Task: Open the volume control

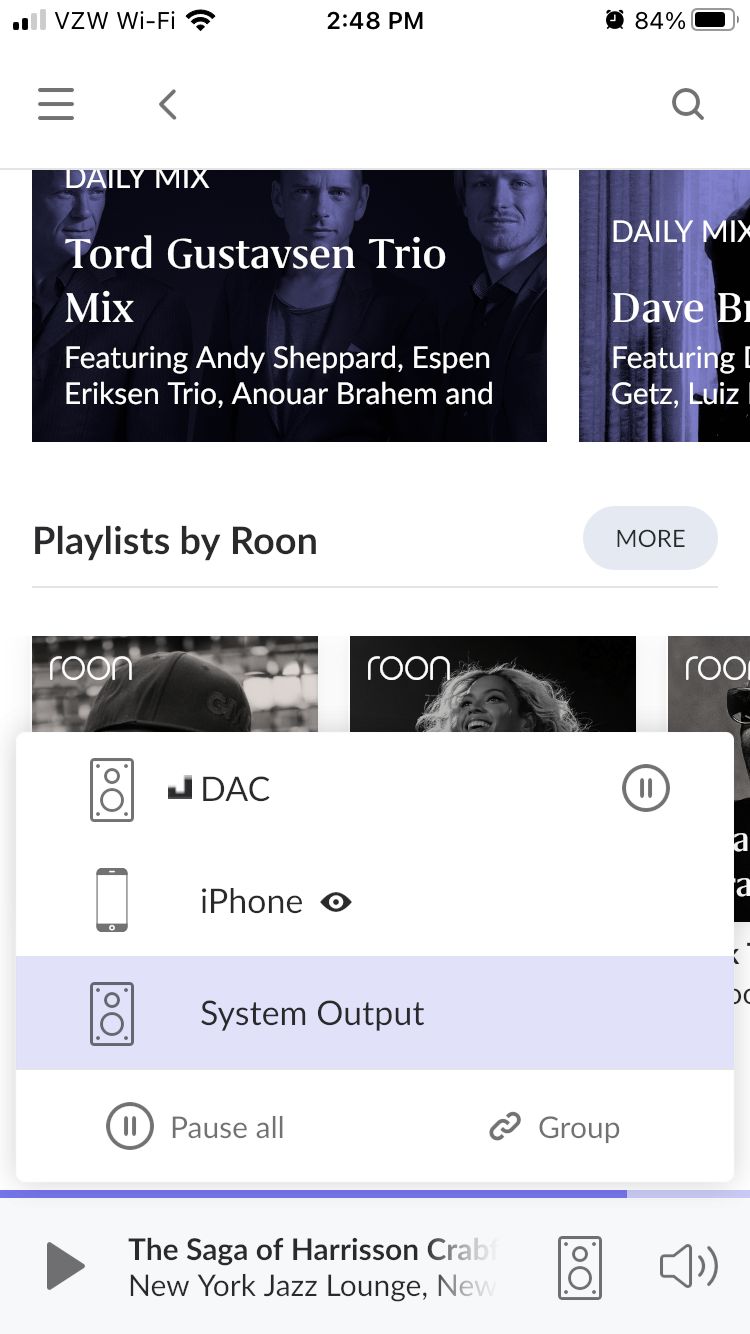Action: click(x=689, y=1267)
